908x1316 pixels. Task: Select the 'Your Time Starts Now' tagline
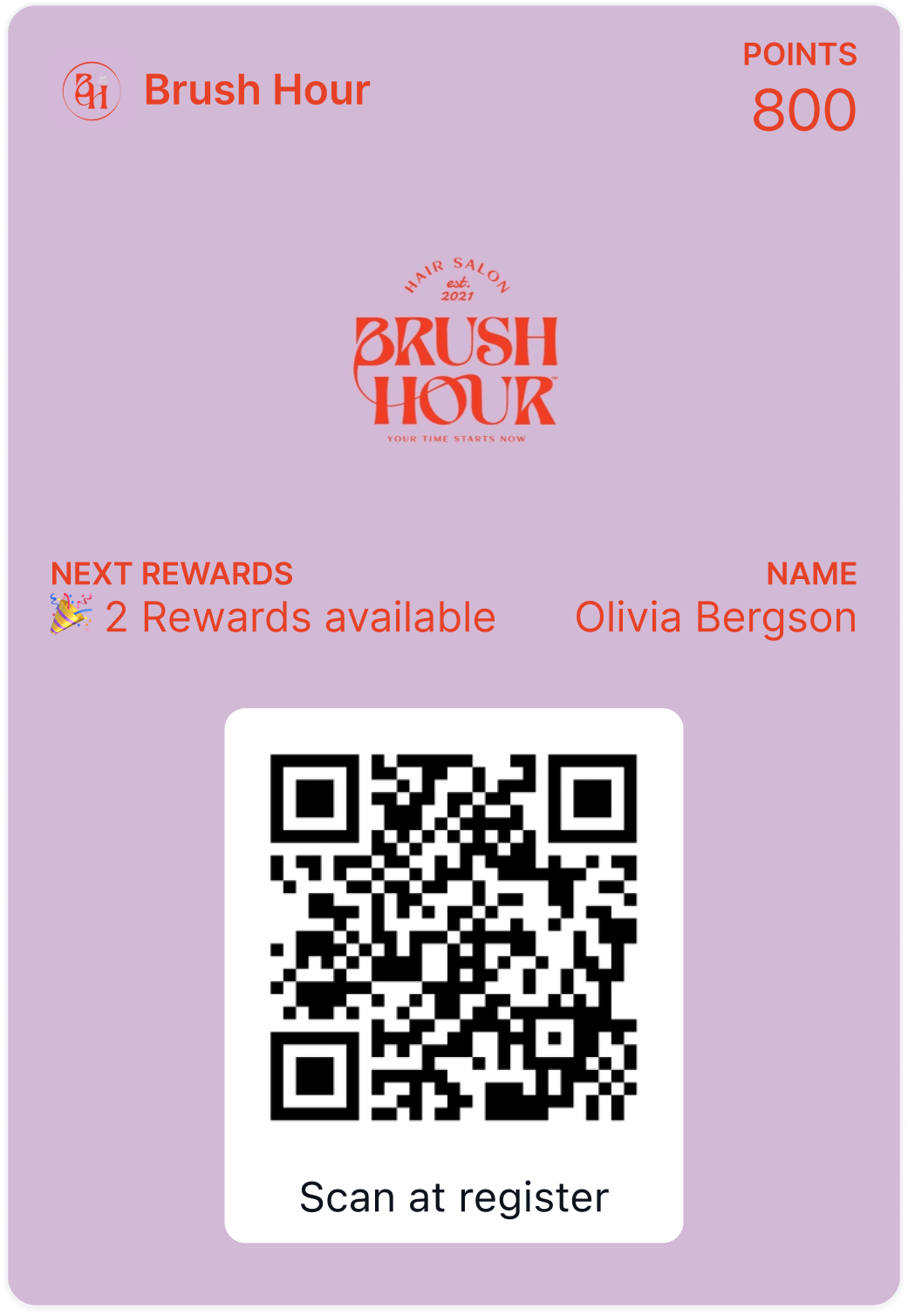pos(456,440)
